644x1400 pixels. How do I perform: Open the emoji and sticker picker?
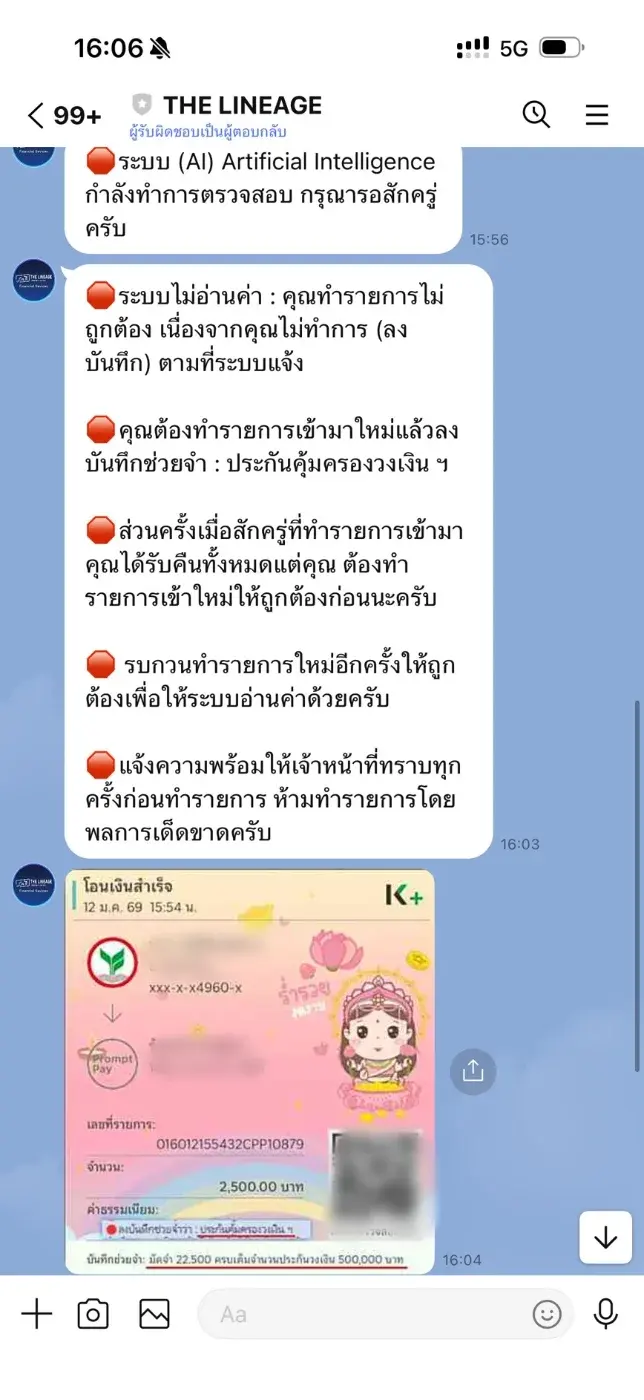tap(546, 1314)
